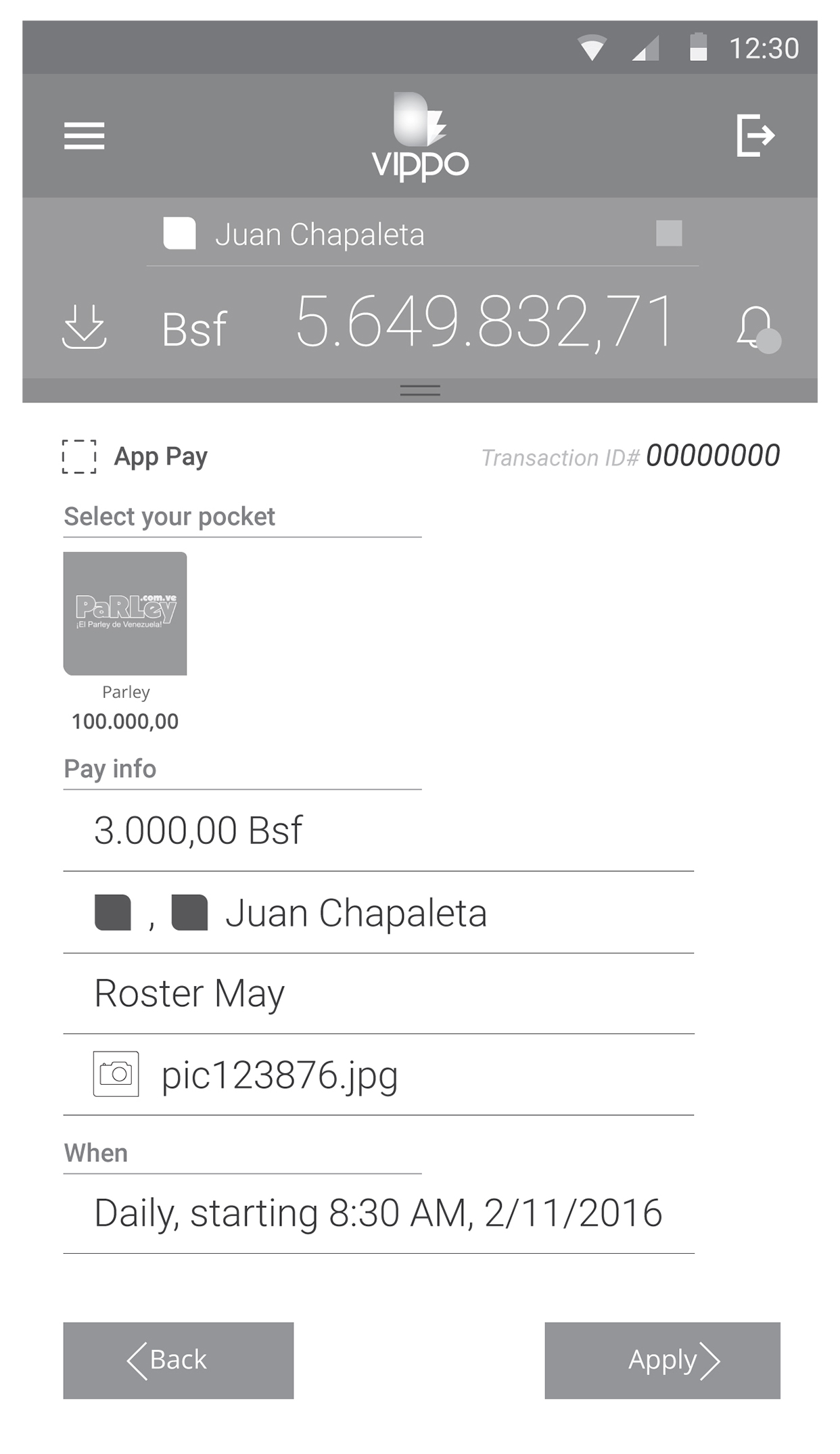Go Back to previous step
This screenshot has height=1454, width=840.
pyautogui.click(x=179, y=1360)
